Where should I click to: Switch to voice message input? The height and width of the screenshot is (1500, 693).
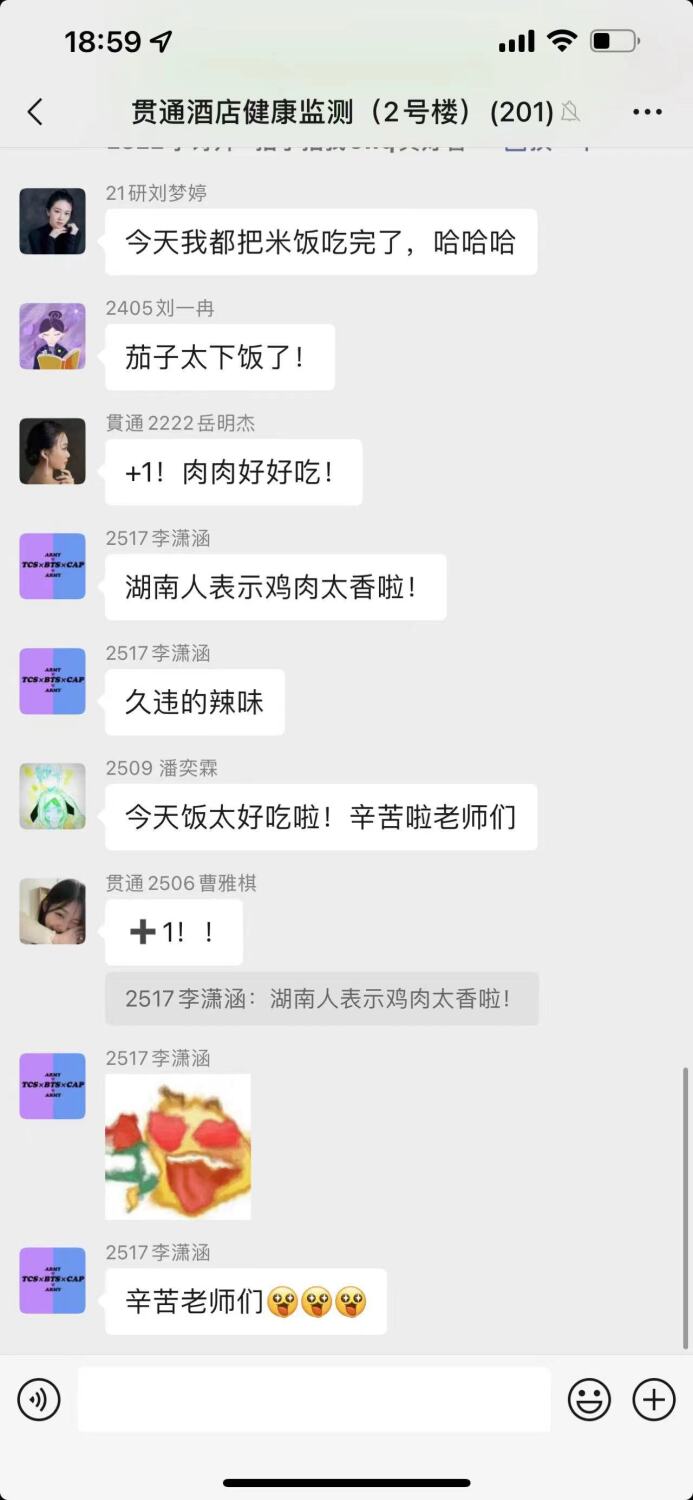tap(39, 1400)
